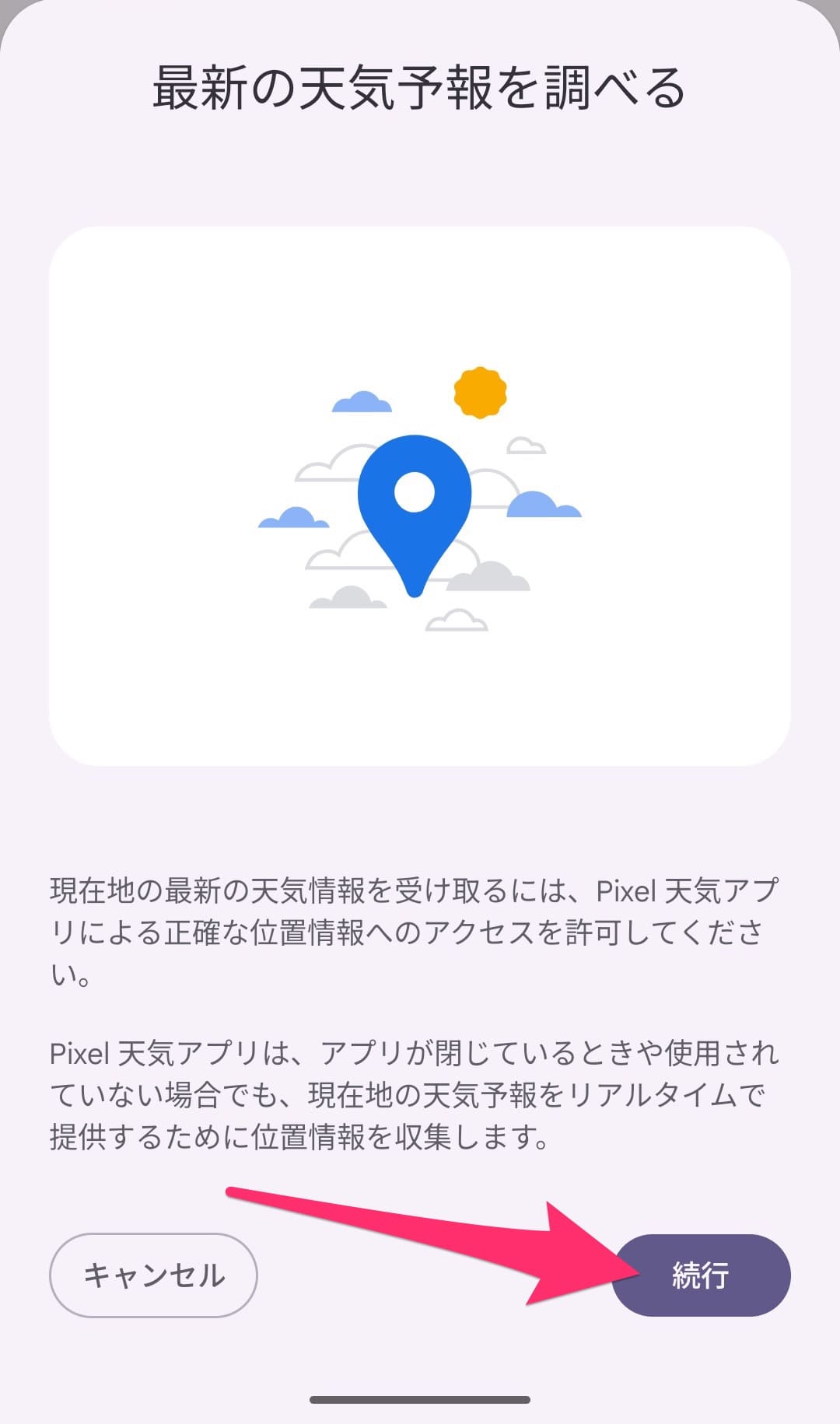
Task: Tap the 最新の天気予報を調べる heading
Action: 420,86
